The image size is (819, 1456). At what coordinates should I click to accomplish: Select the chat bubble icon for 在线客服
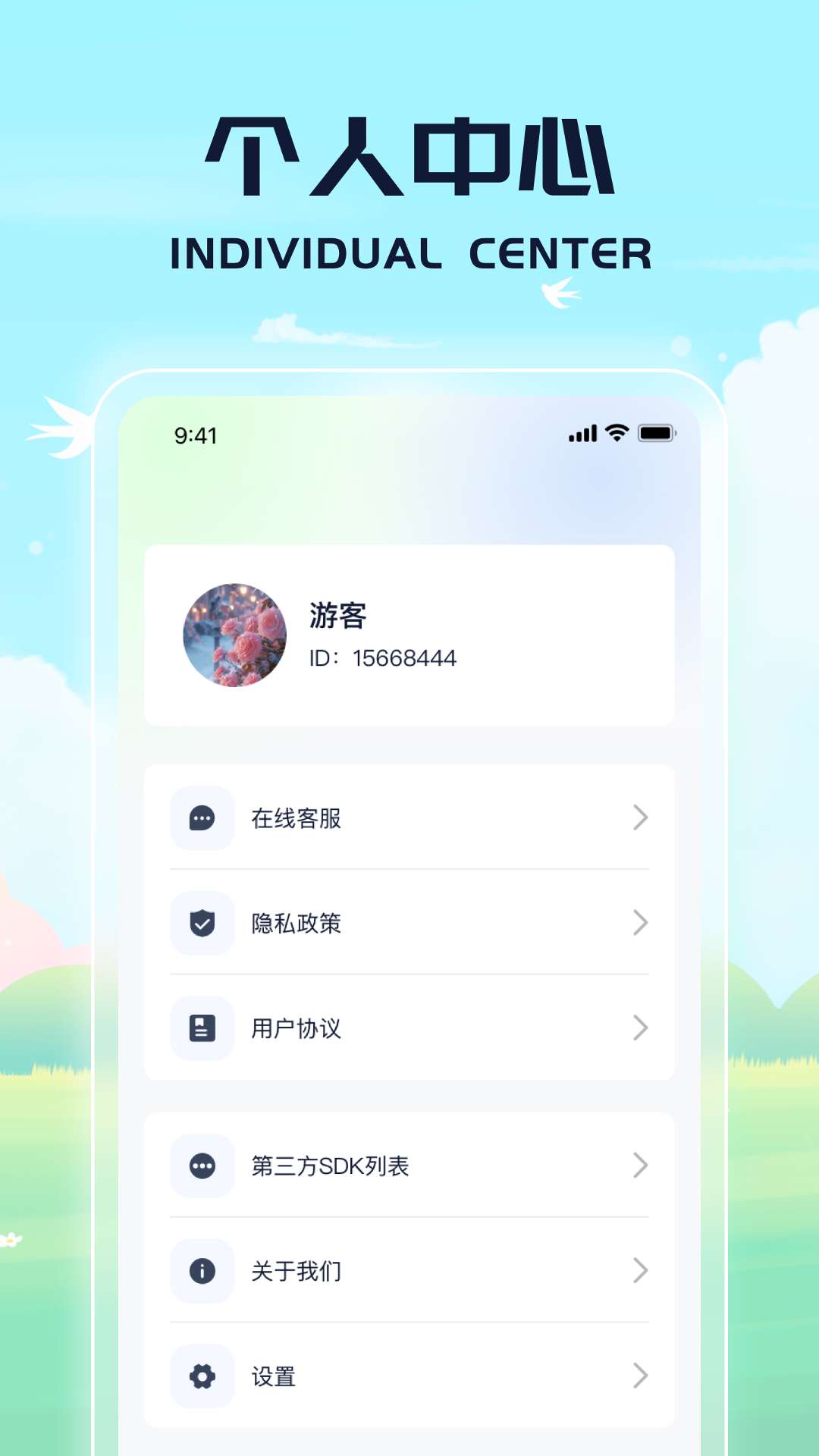[x=202, y=817]
